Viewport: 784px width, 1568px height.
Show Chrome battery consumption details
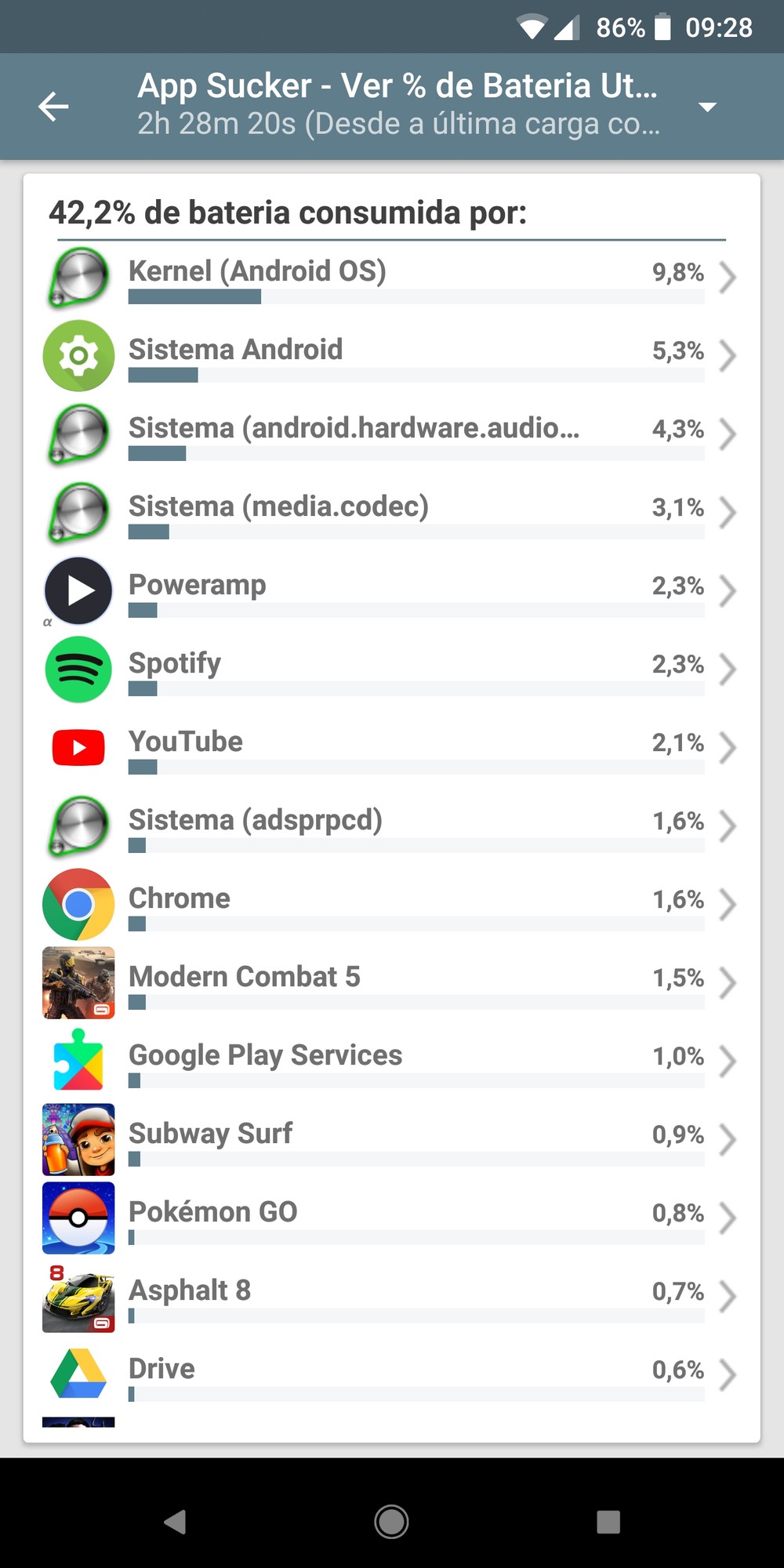pyautogui.click(x=392, y=905)
